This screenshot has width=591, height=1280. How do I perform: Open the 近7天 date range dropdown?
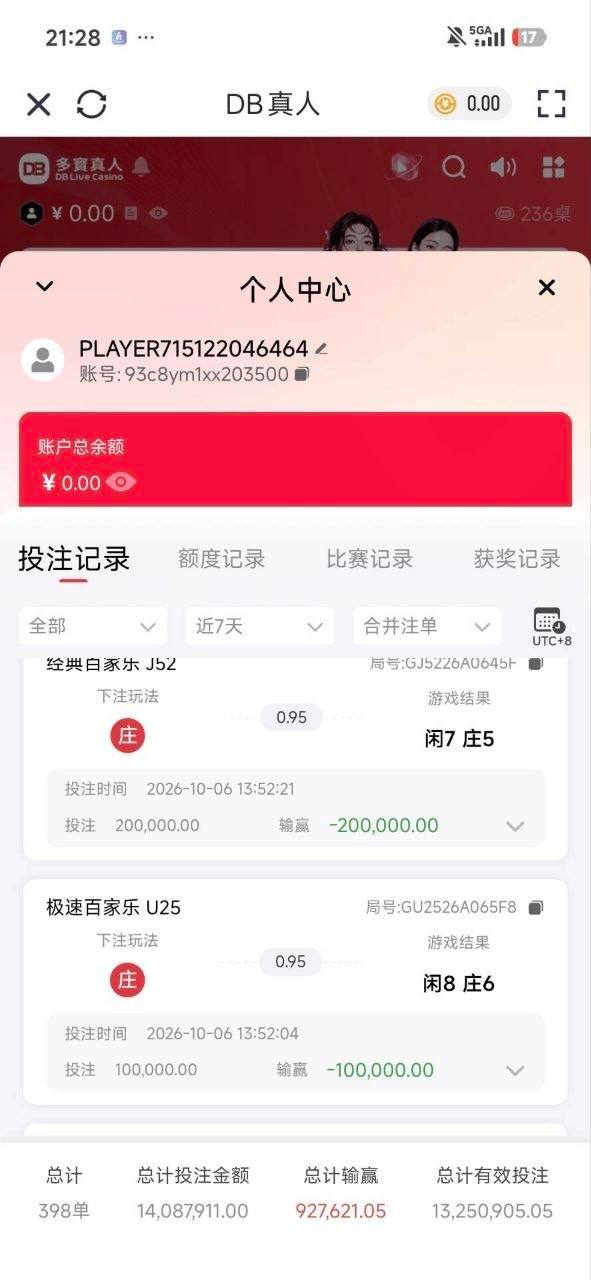(260, 626)
